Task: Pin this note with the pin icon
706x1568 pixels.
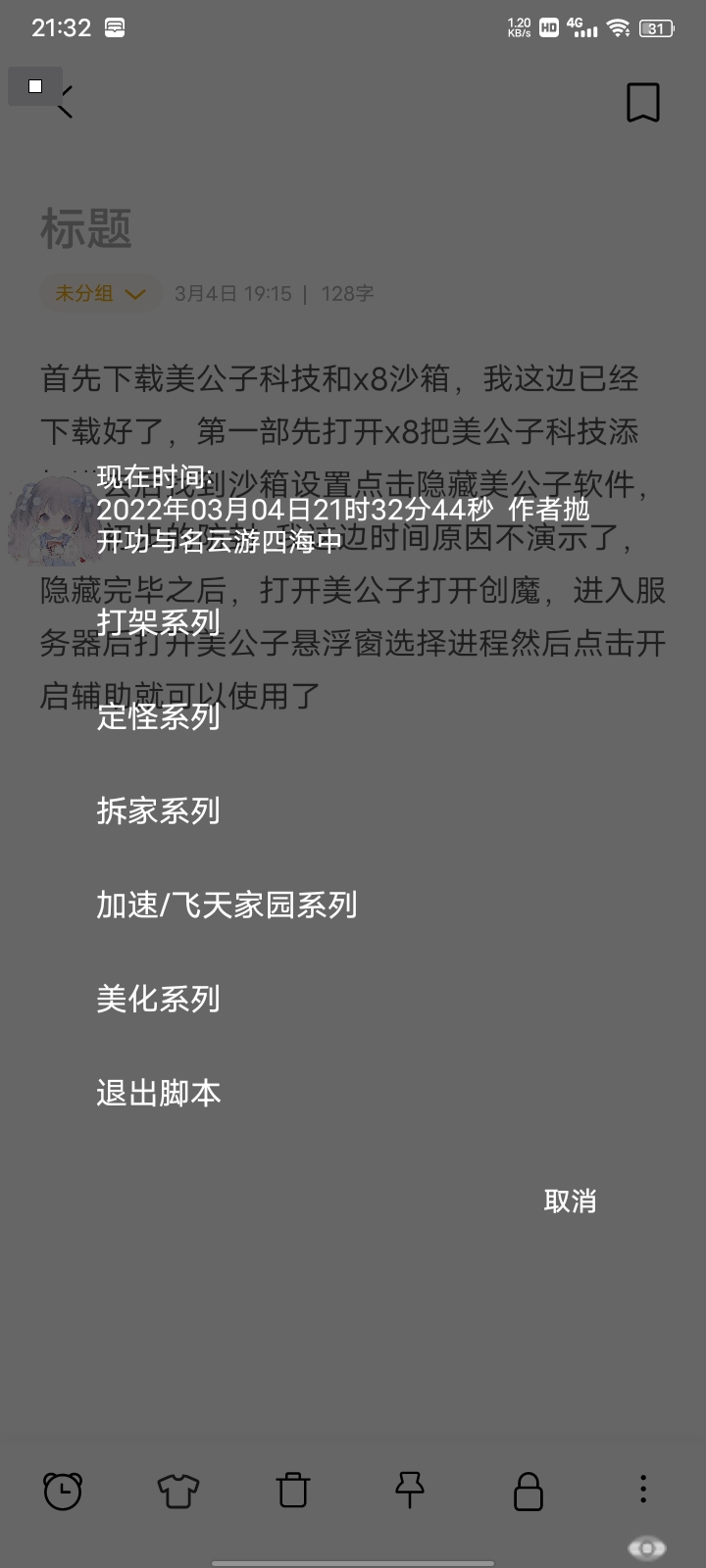Action: 409,1491
